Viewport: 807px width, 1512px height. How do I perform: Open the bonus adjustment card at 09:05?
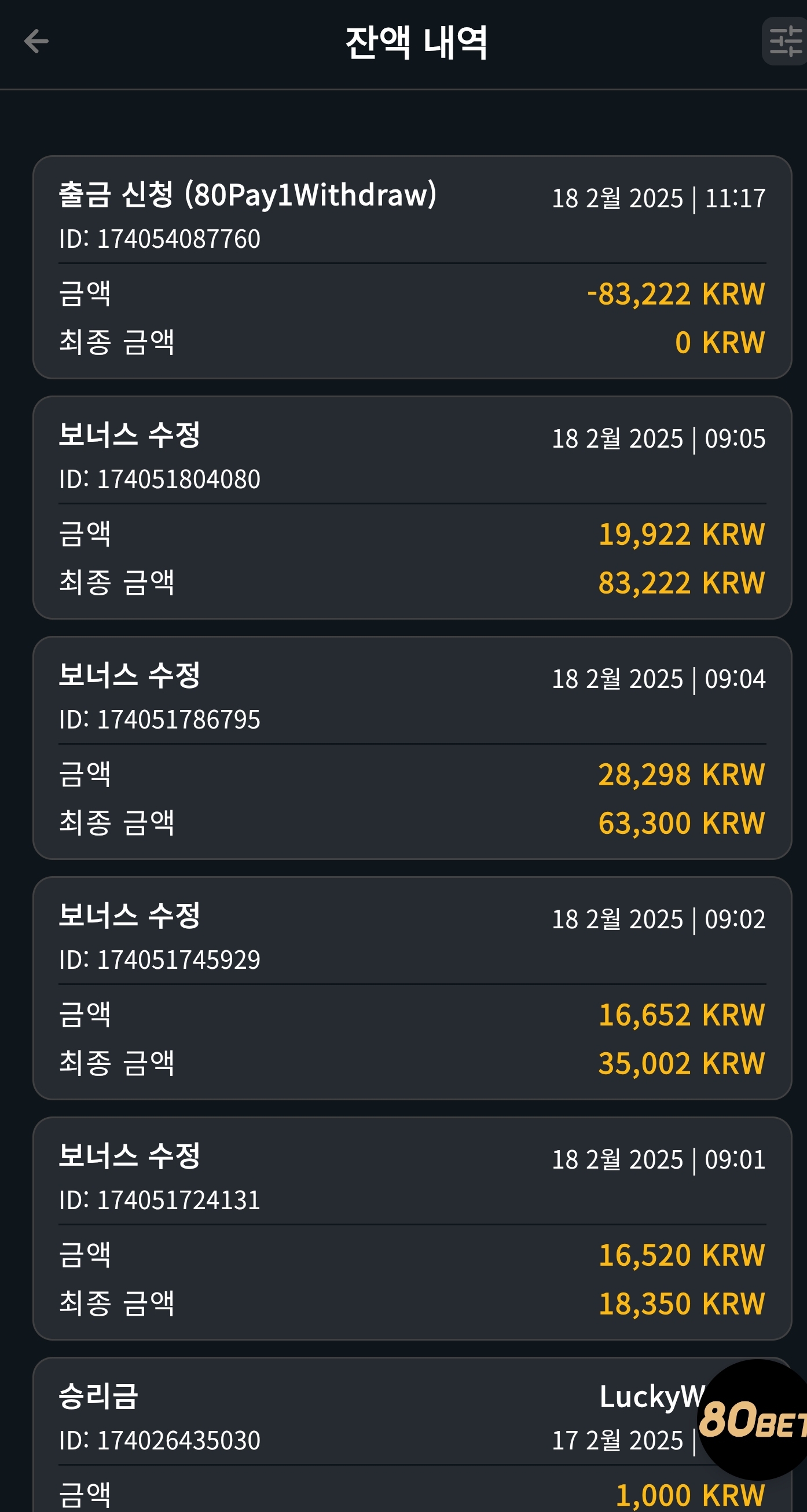coord(412,507)
